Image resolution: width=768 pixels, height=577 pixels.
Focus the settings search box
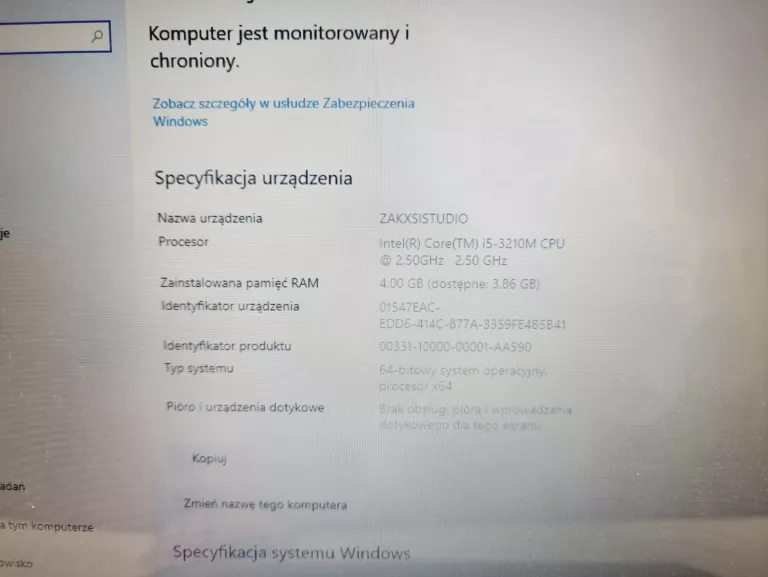point(45,37)
